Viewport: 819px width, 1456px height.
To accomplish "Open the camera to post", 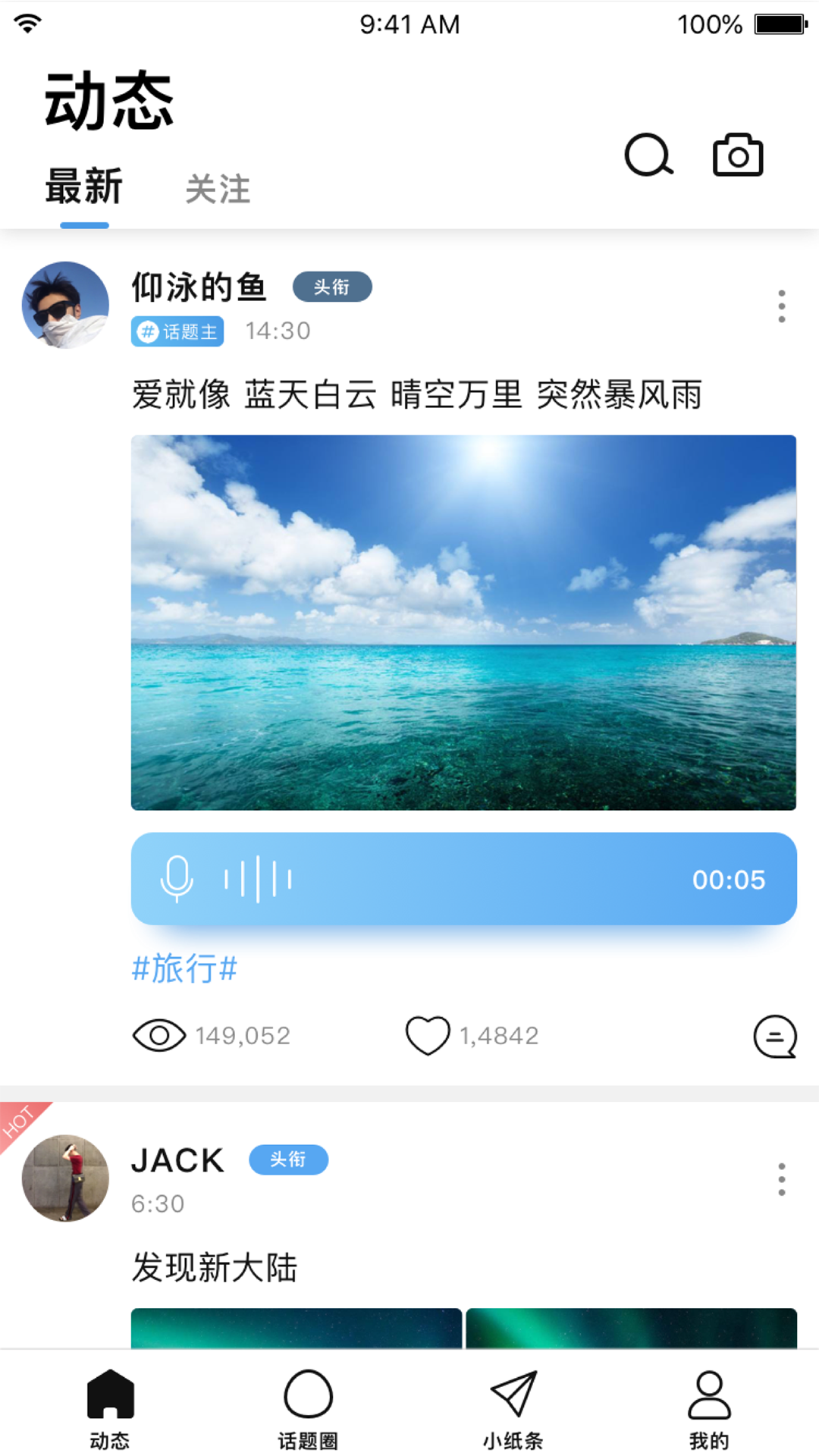I will [737, 155].
